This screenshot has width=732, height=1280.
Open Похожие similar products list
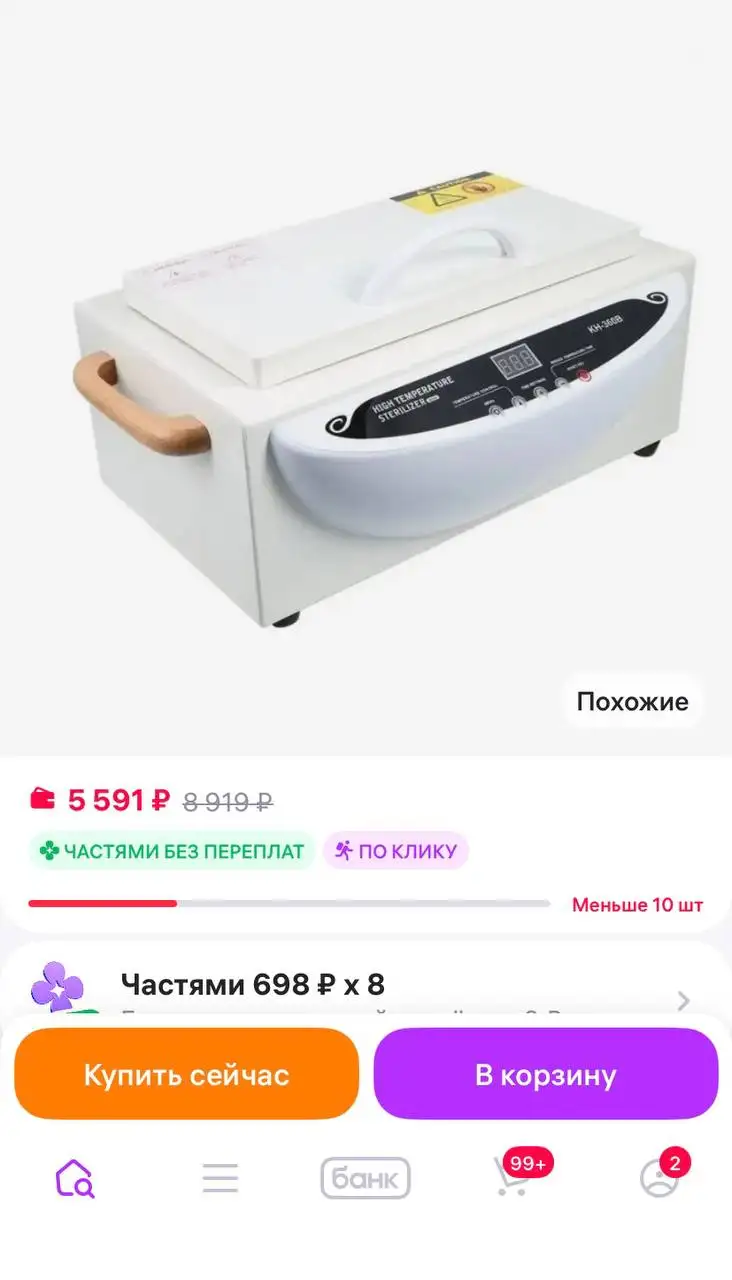(x=631, y=701)
